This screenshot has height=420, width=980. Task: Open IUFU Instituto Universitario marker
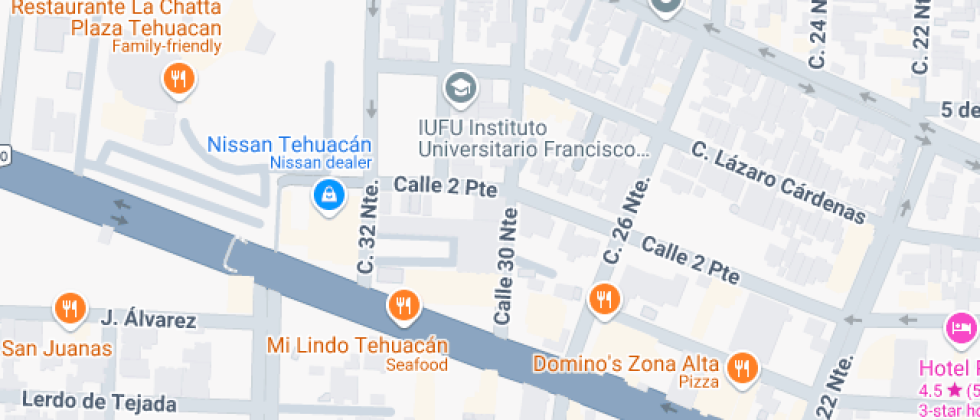click(459, 87)
